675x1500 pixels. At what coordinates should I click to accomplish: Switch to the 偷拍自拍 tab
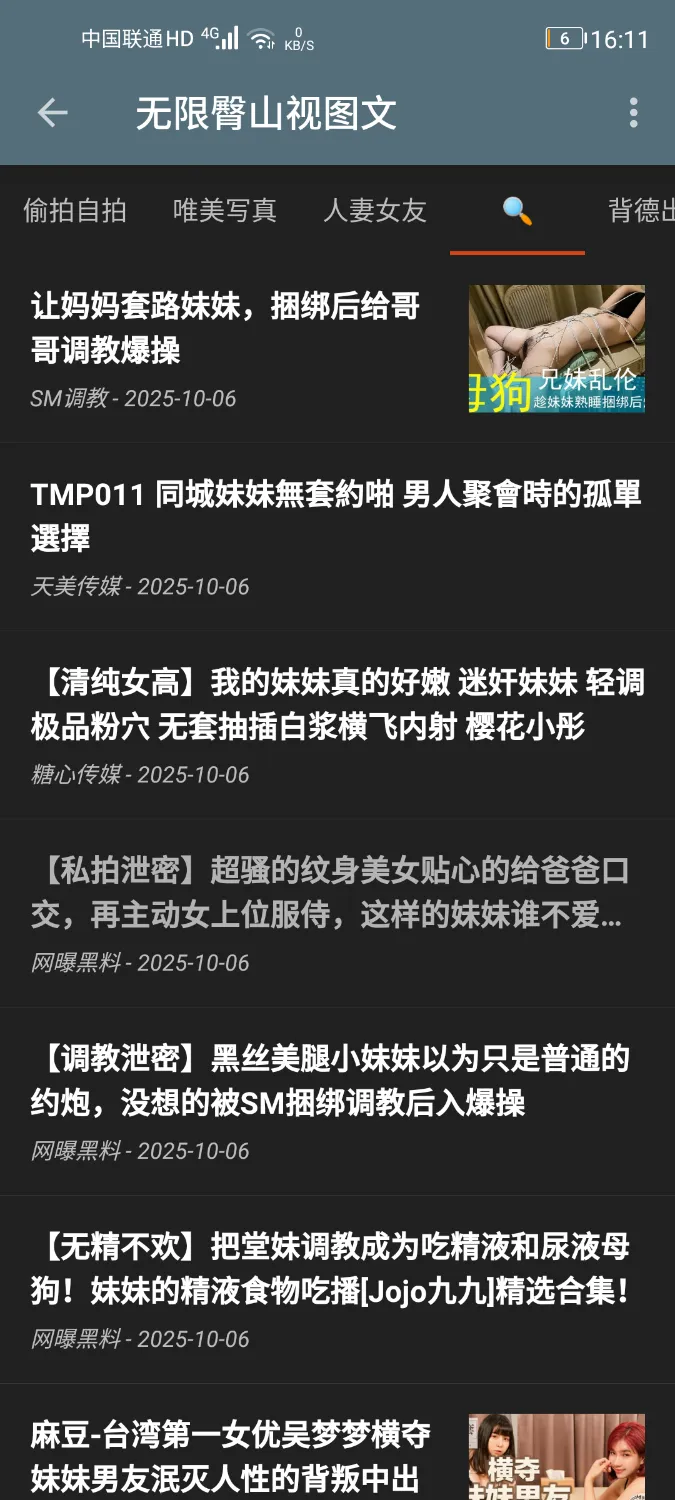75,210
